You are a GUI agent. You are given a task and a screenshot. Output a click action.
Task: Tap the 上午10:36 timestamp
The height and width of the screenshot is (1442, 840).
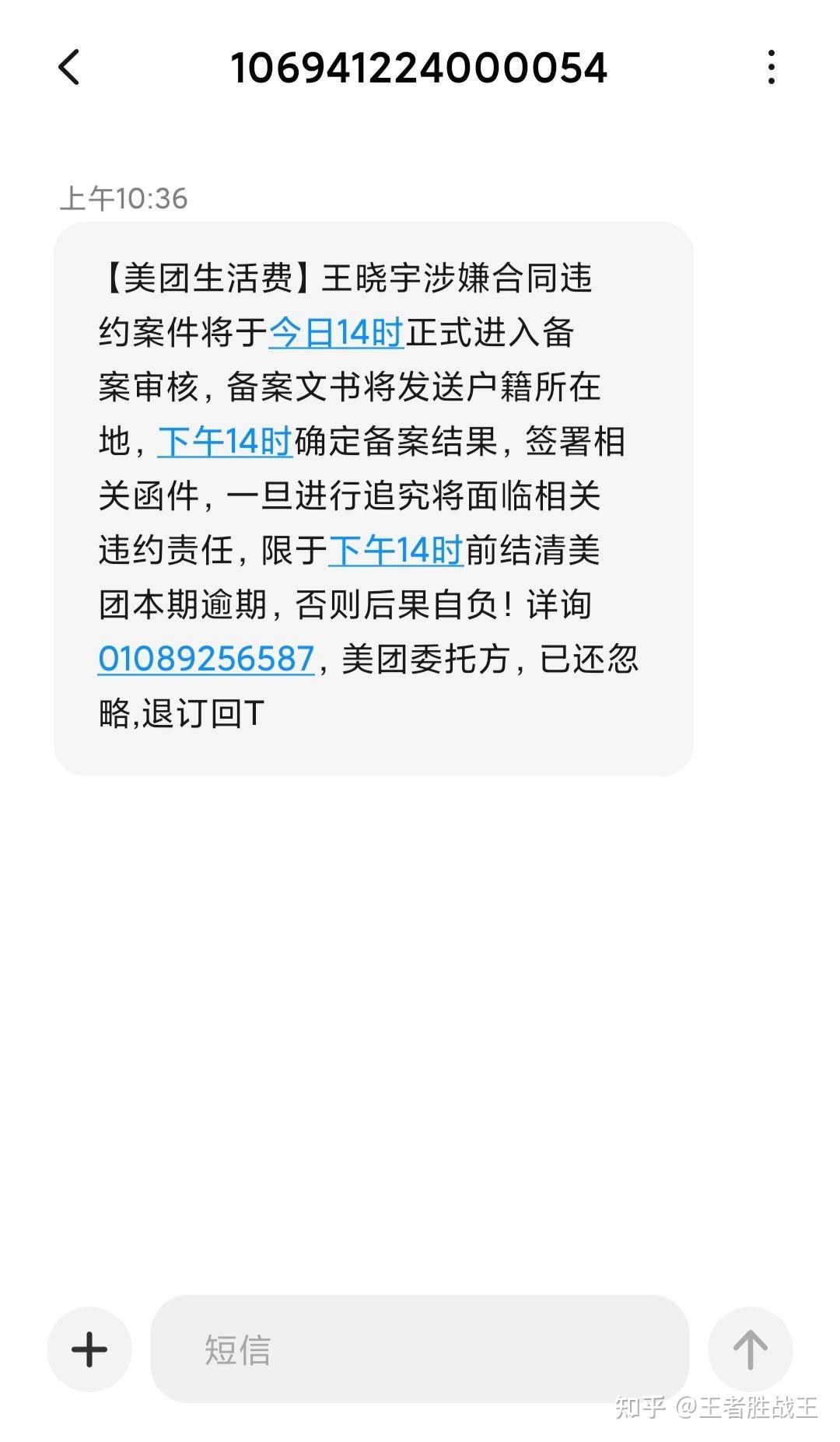tap(124, 198)
